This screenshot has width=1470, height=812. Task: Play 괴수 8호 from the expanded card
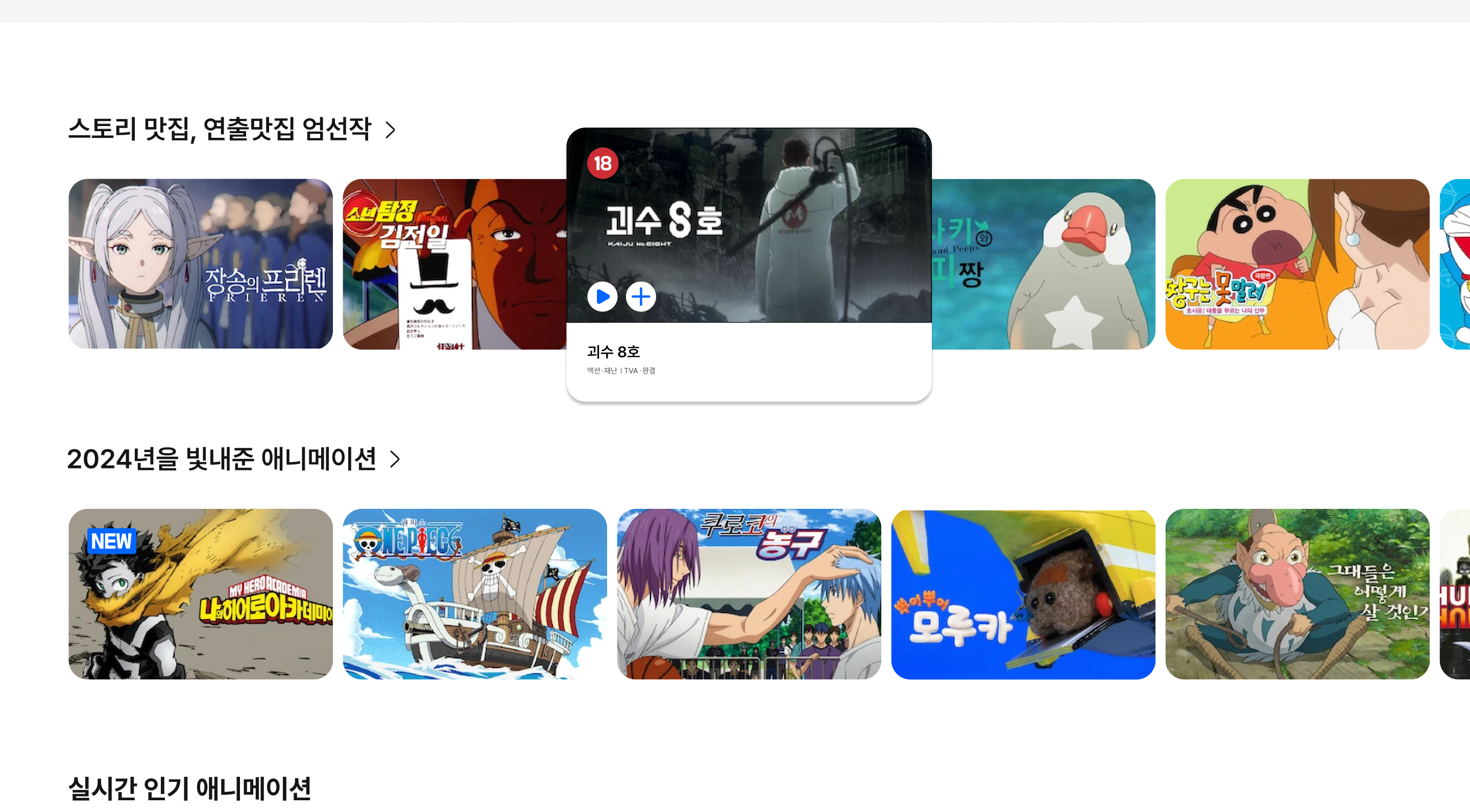click(x=602, y=297)
